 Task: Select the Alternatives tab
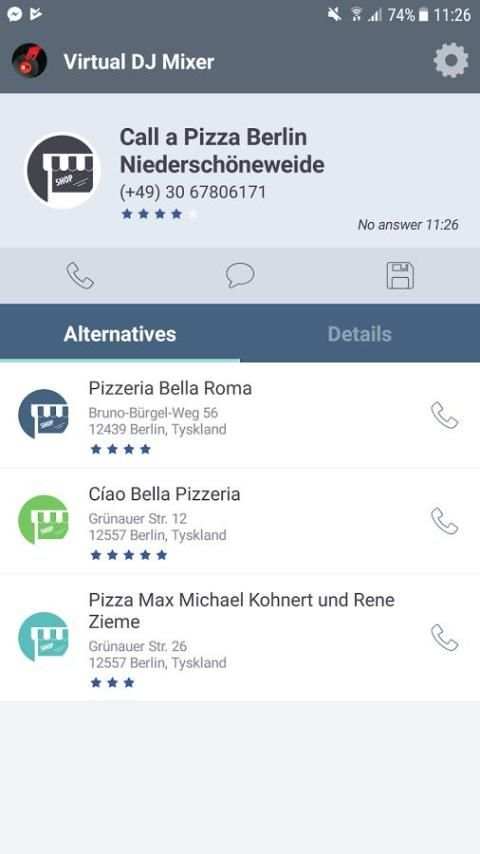(120, 334)
